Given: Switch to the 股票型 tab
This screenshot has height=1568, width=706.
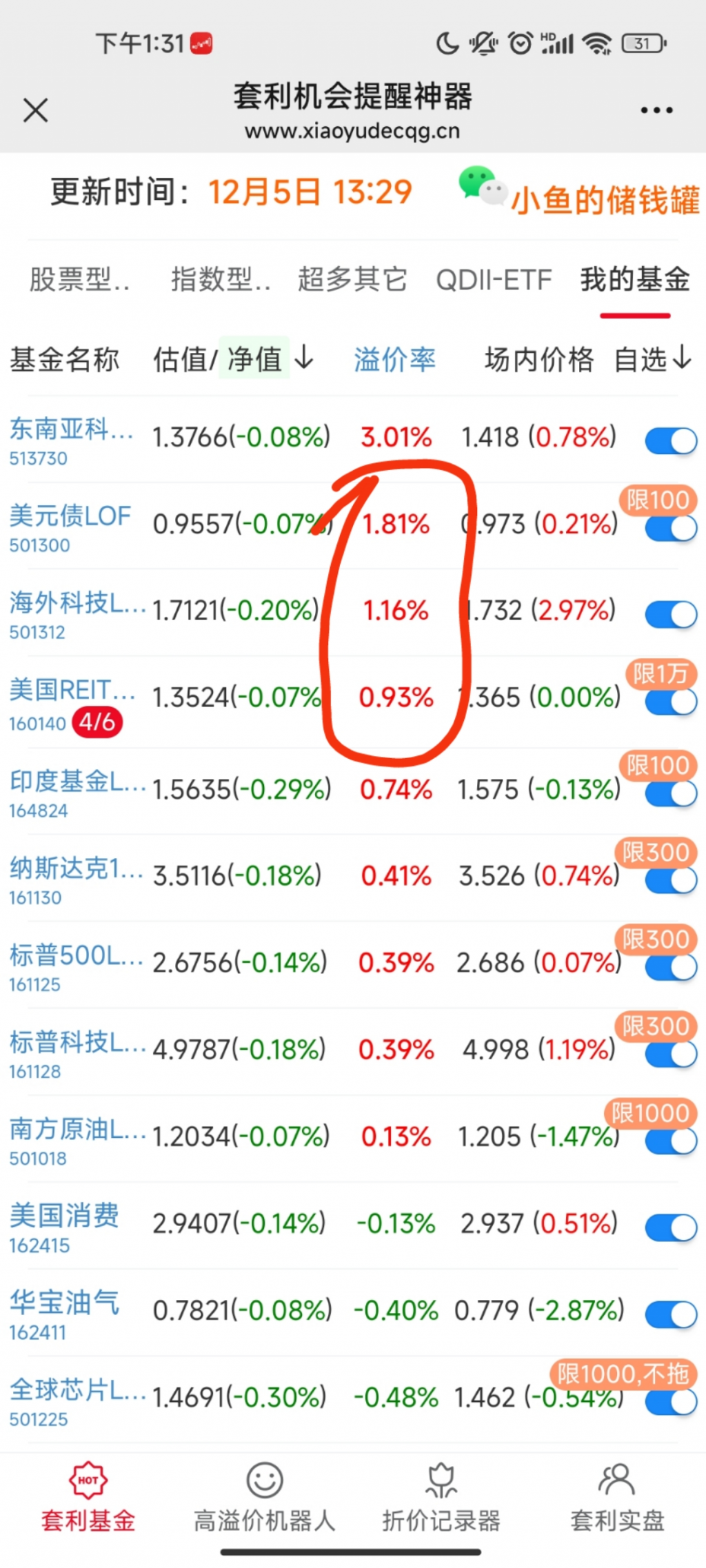Looking at the screenshot, I should 79,280.
